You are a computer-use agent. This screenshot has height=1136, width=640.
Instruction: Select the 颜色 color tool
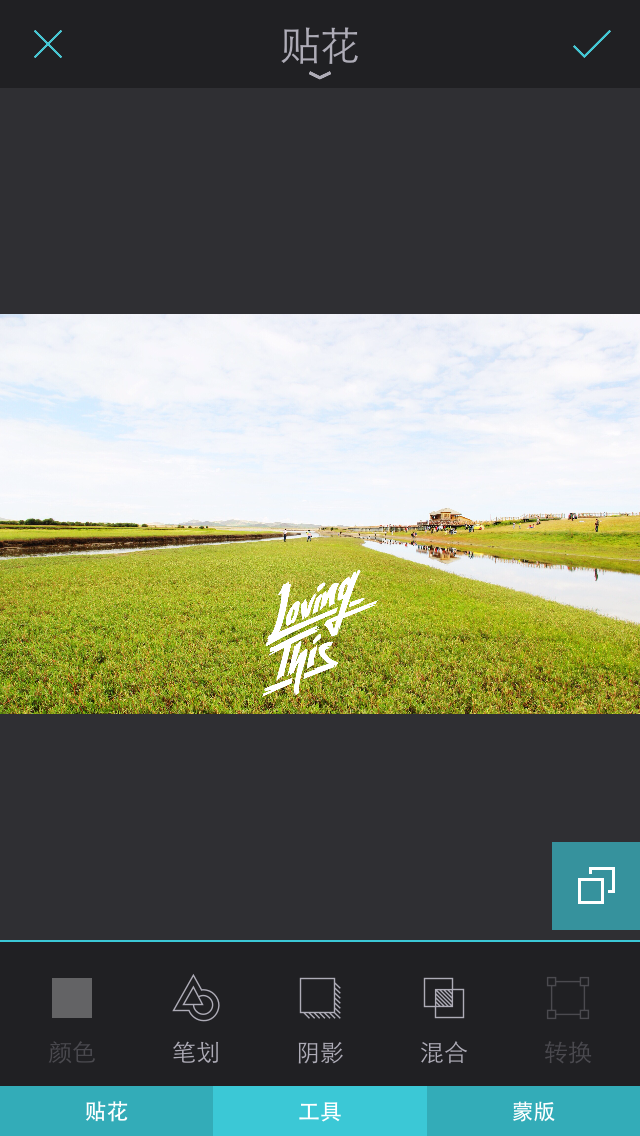coord(72,1018)
